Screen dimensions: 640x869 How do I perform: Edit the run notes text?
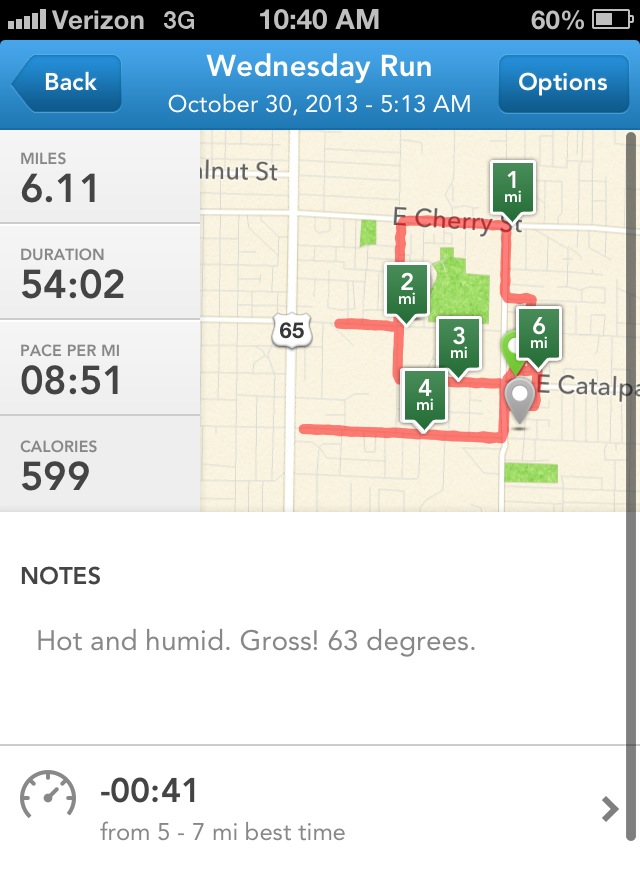[x=256, y=640]
